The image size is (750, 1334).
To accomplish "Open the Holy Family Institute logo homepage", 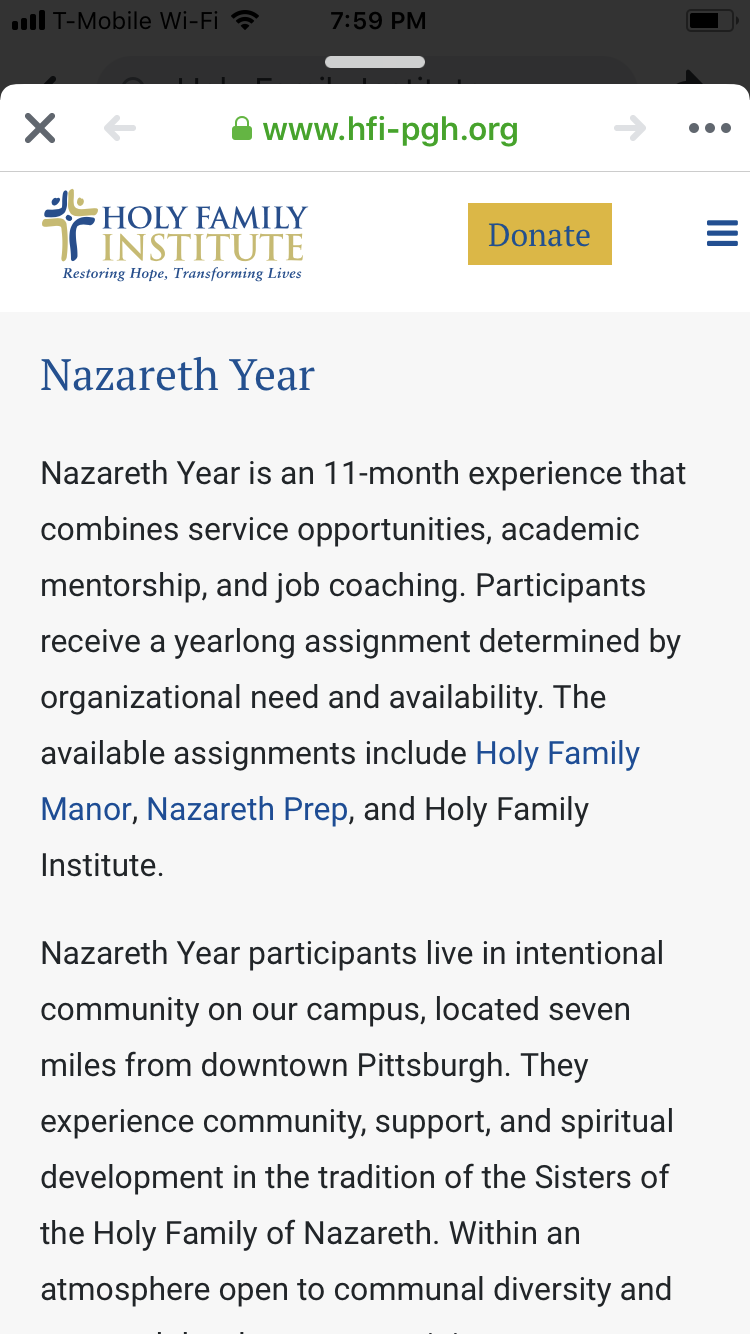I will point(174,235).
